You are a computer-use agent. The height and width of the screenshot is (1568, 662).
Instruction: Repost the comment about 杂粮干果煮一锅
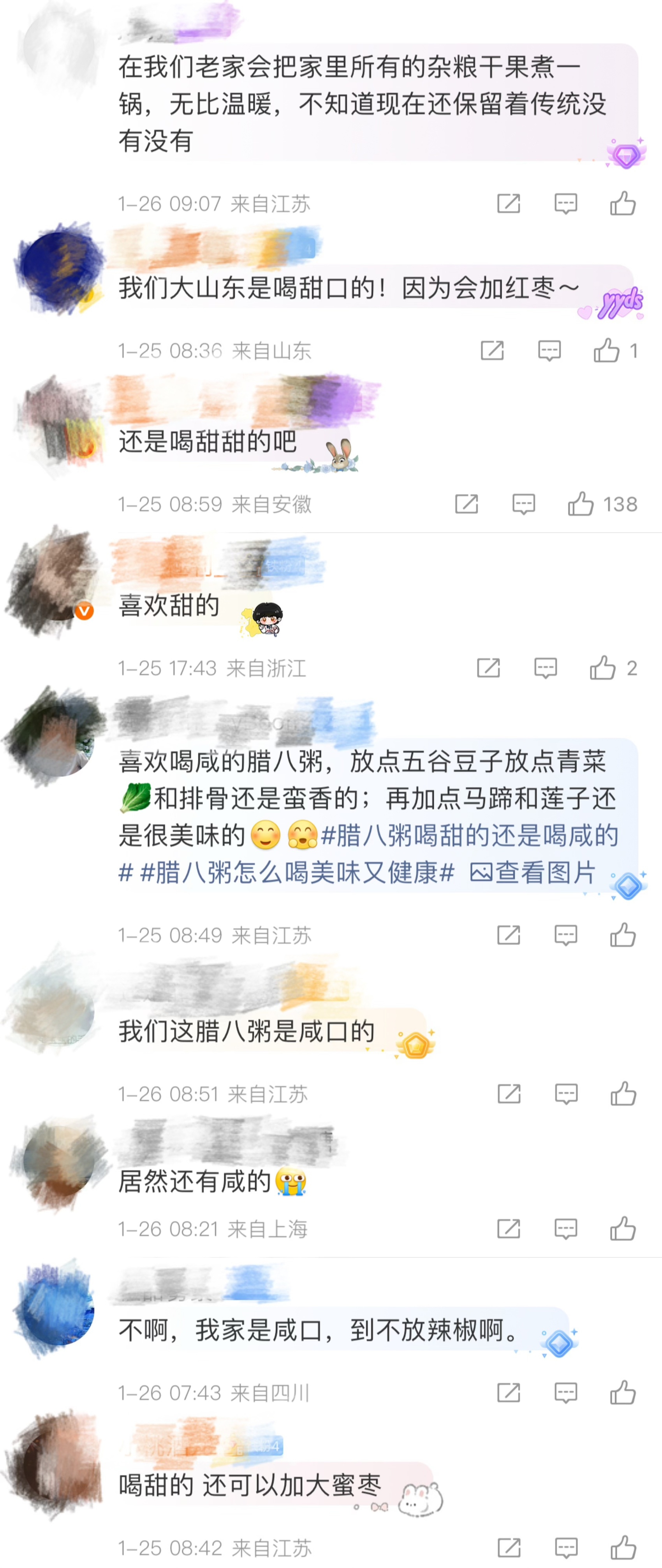coord(508,203)
